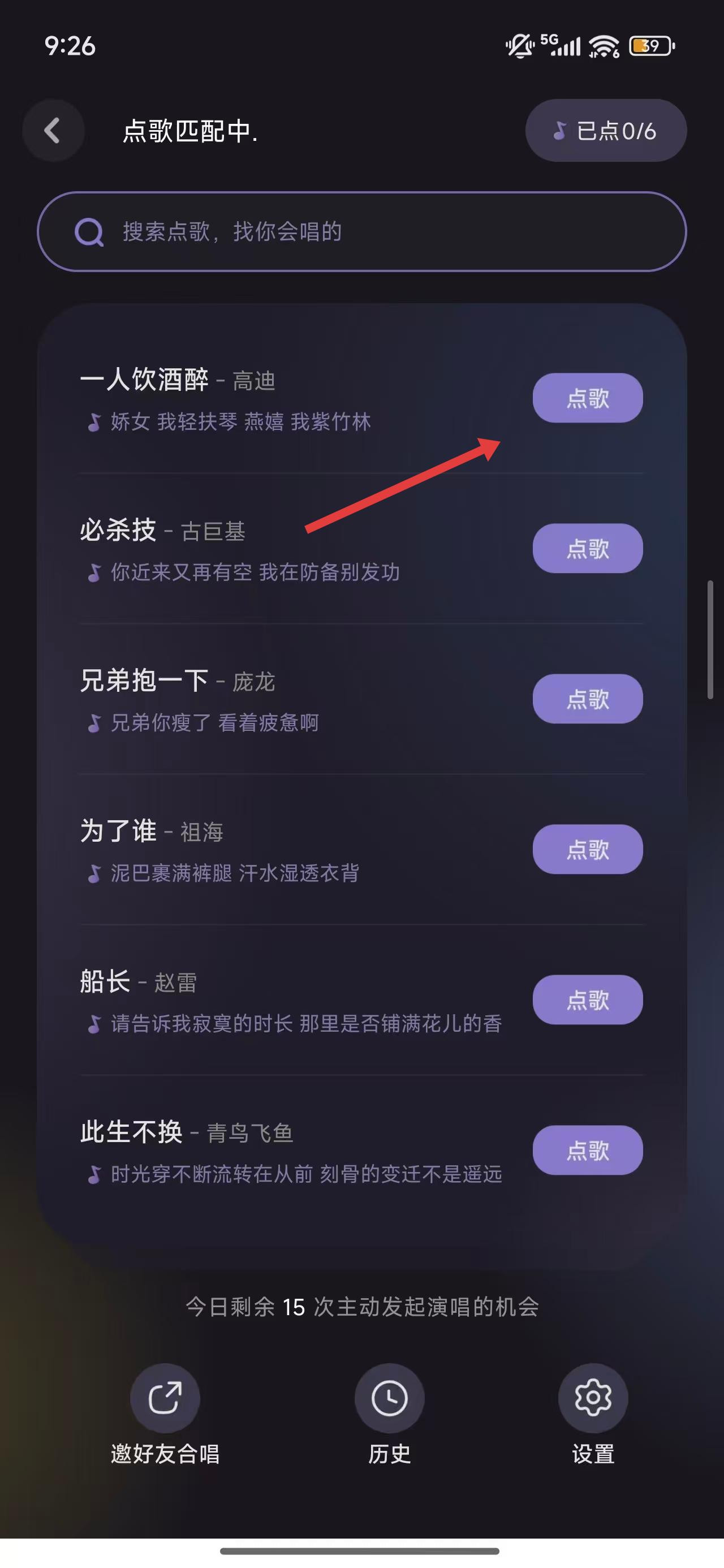Select 点歌 for 为了谁 by 祖海
This screenshot has height=1568, width=724.
coord(587,849)
